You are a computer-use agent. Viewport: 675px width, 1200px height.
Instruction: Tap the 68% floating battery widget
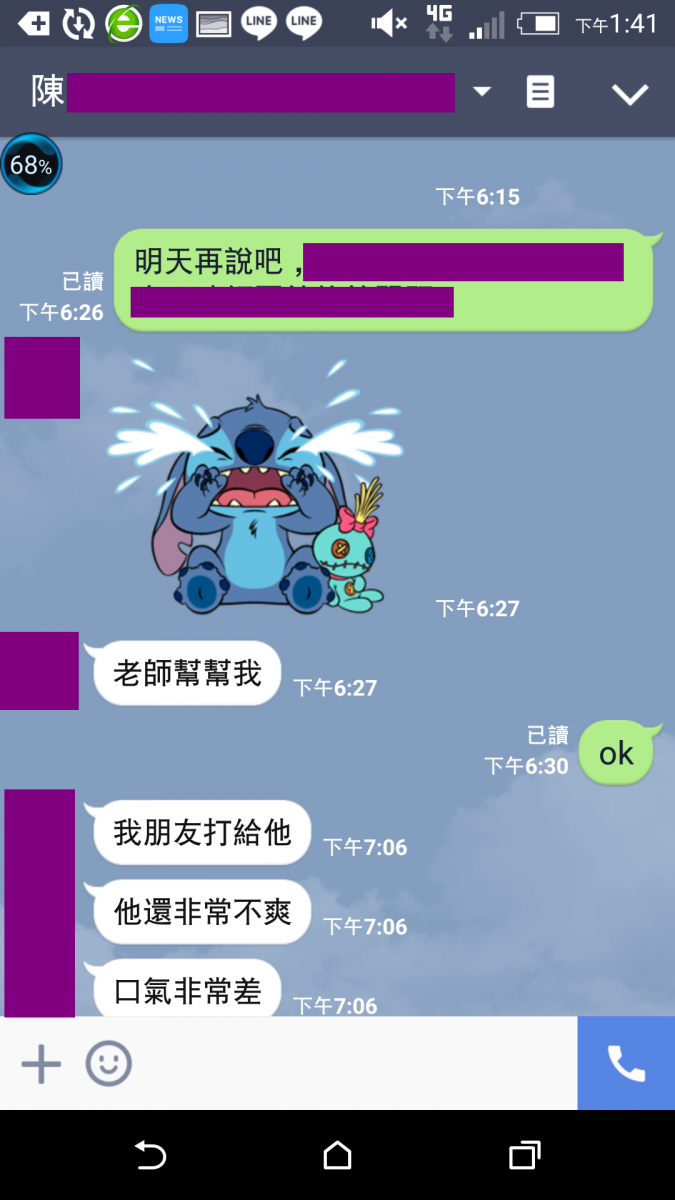[x=31, y=165]
